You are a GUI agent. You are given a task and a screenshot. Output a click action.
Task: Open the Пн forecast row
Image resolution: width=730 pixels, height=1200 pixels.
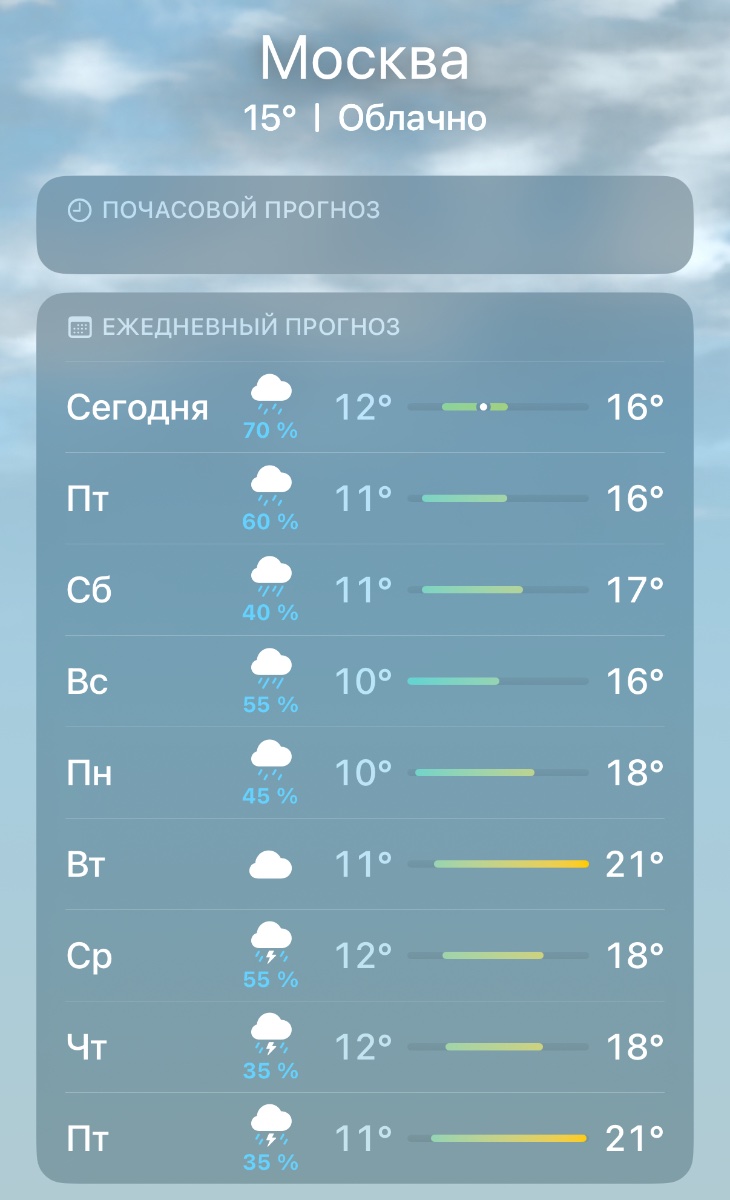(x=365, y=773)
